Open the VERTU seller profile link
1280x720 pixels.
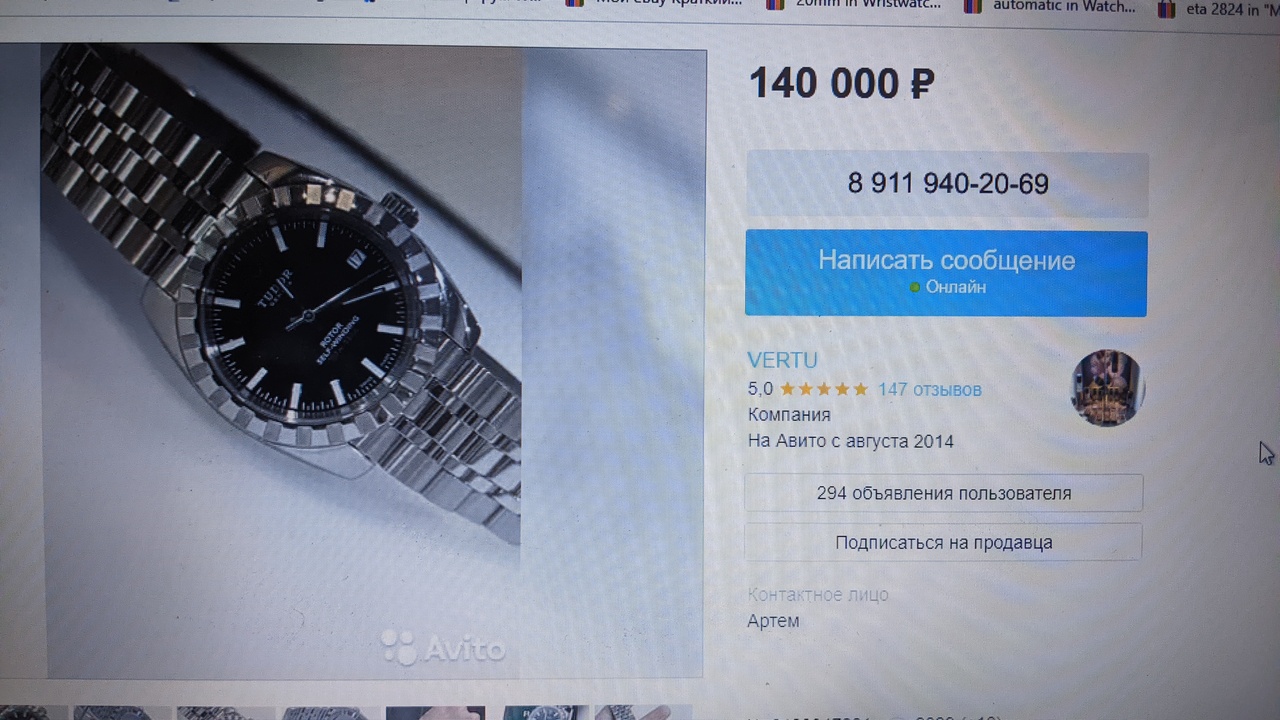coord(782,360)
